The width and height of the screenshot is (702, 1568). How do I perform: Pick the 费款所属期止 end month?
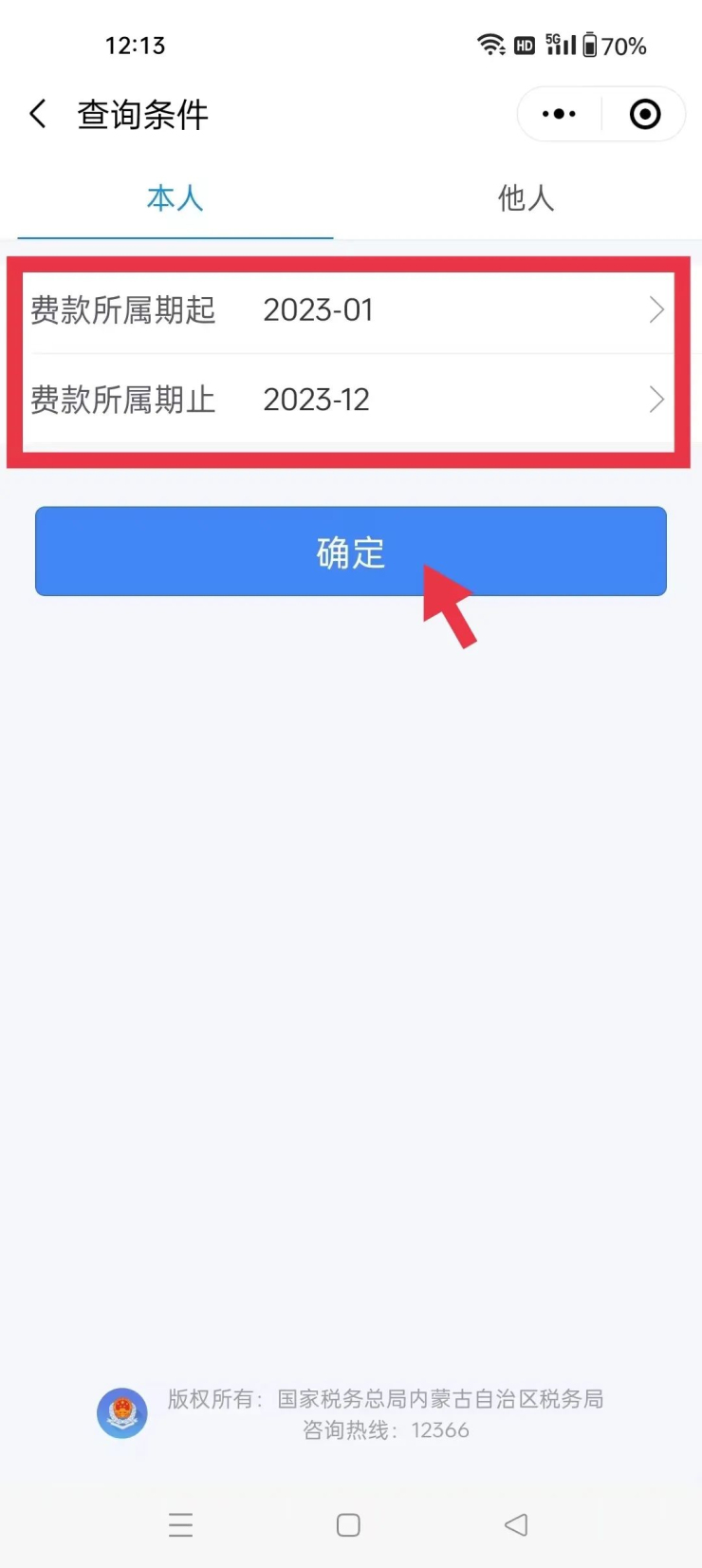click(349, 400)
